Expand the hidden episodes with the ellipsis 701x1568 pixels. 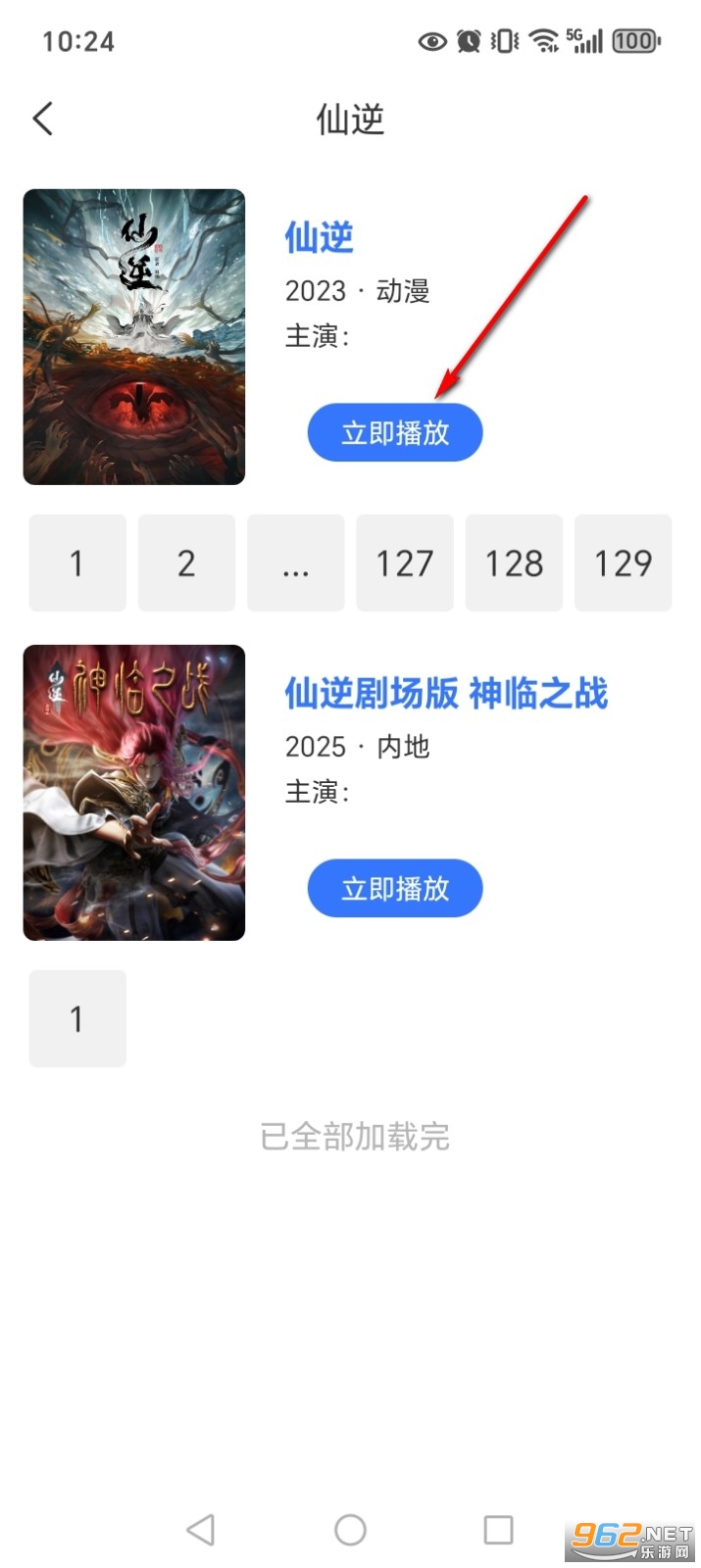295,563
